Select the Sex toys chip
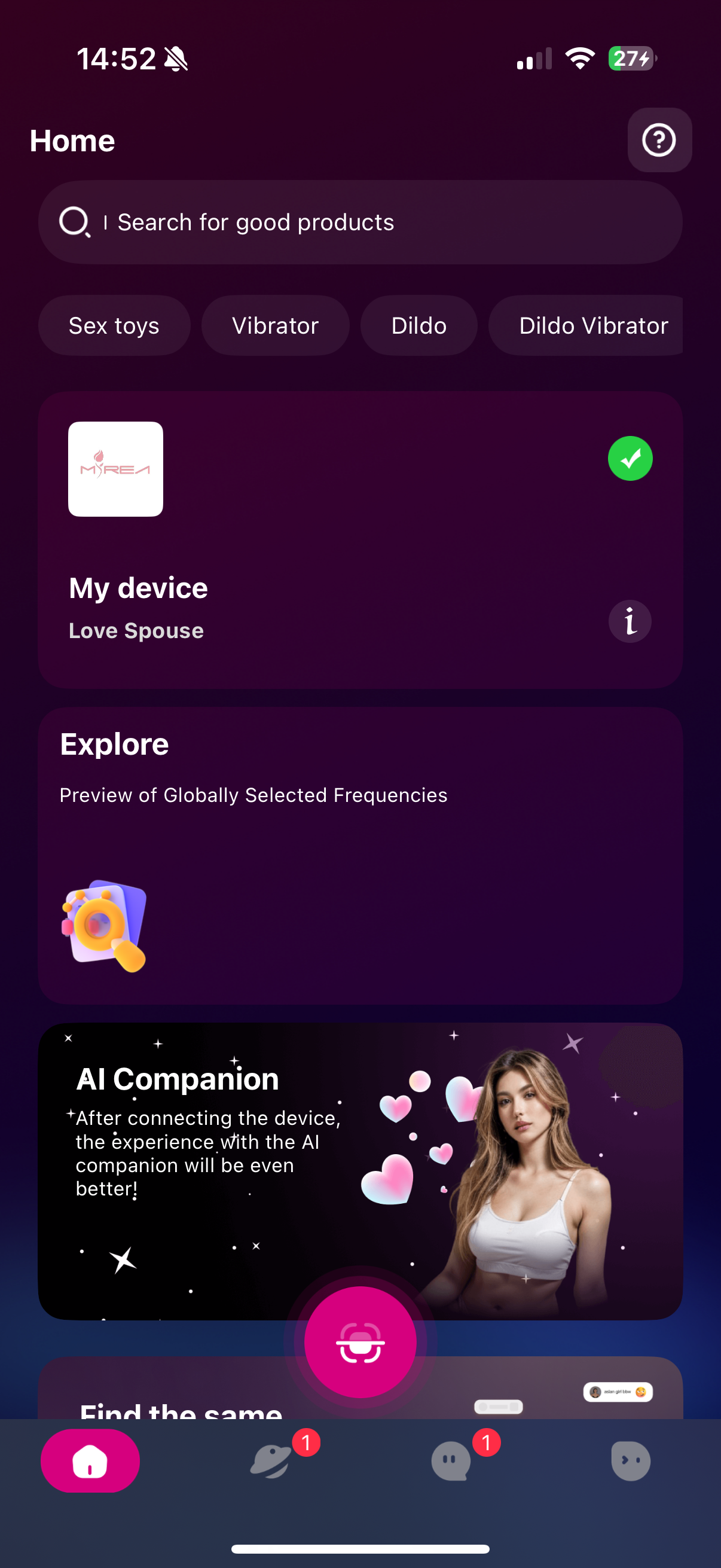The height and width of the screenshot is (1568, 721). coord(114,326)
